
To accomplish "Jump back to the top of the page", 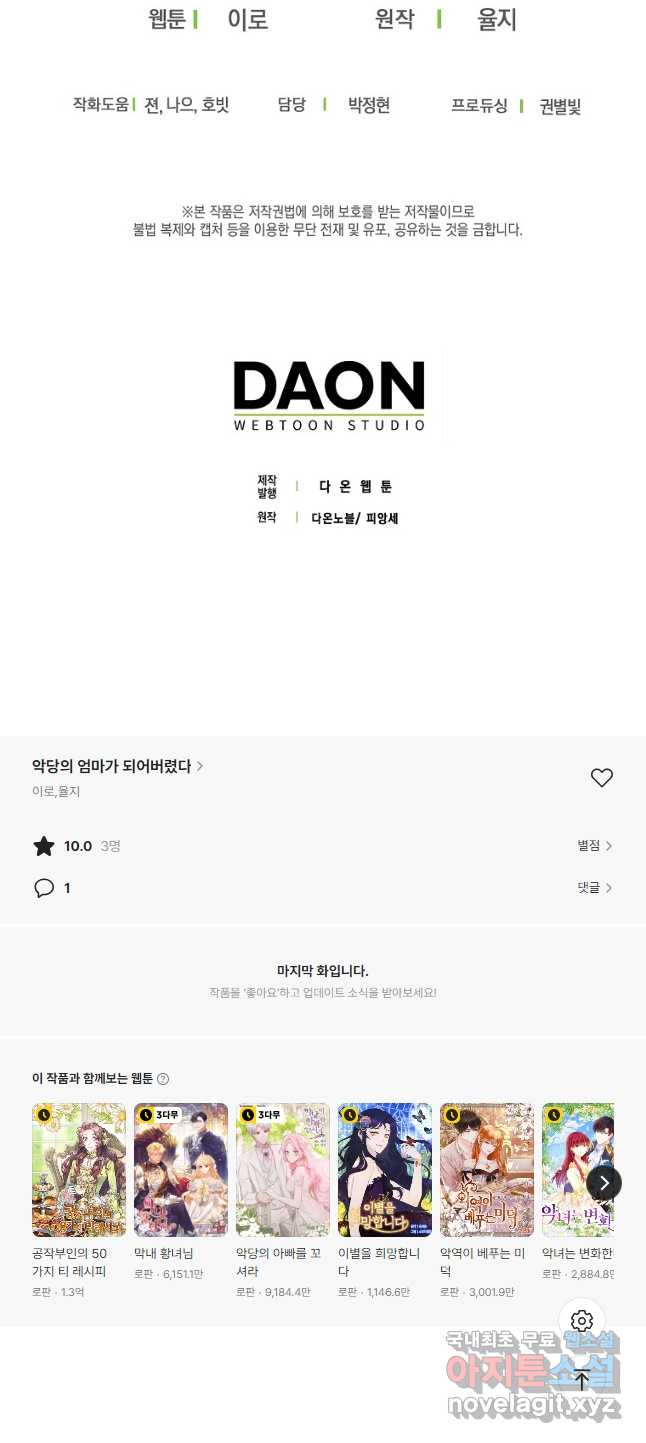I will coord(582,1381).
